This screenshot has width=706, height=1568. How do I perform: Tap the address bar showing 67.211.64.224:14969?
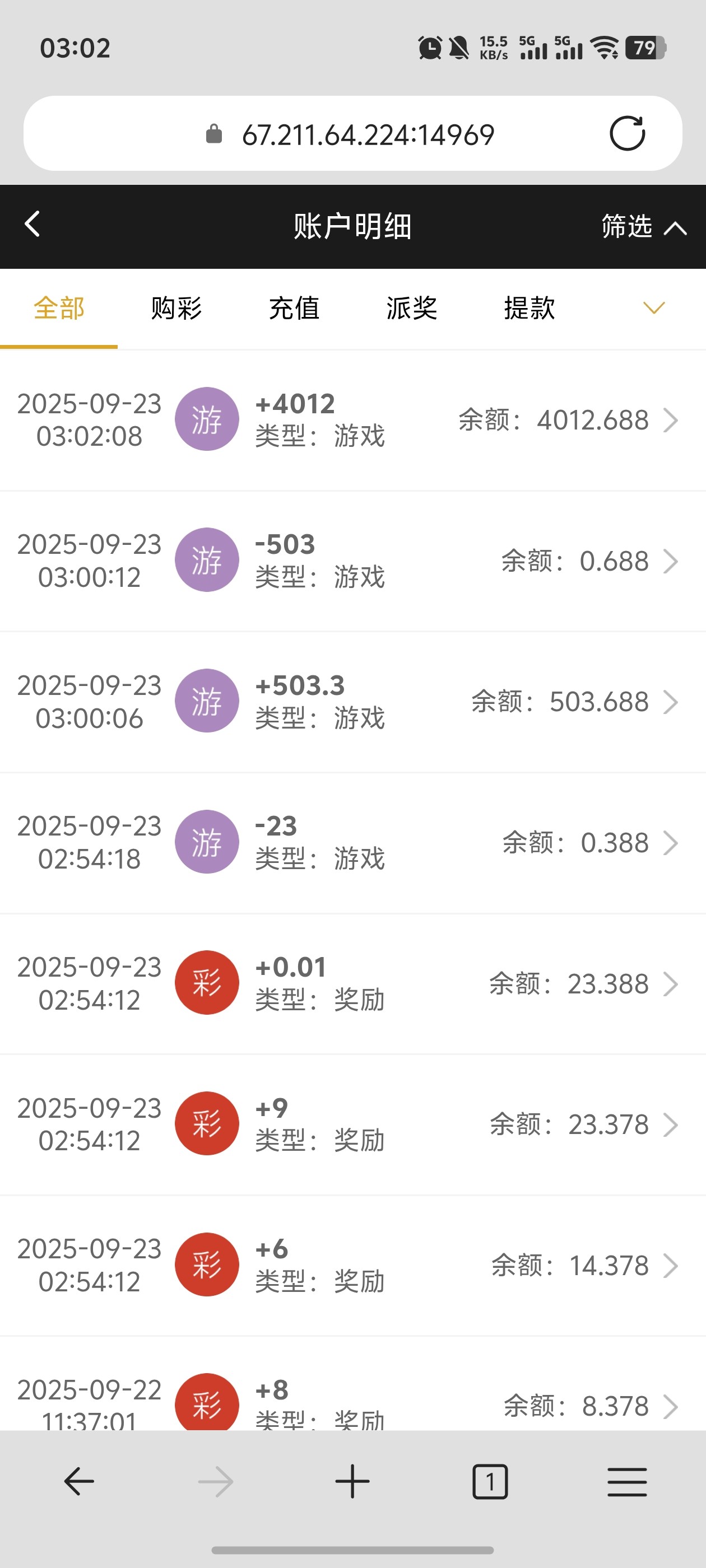point(368,134)
